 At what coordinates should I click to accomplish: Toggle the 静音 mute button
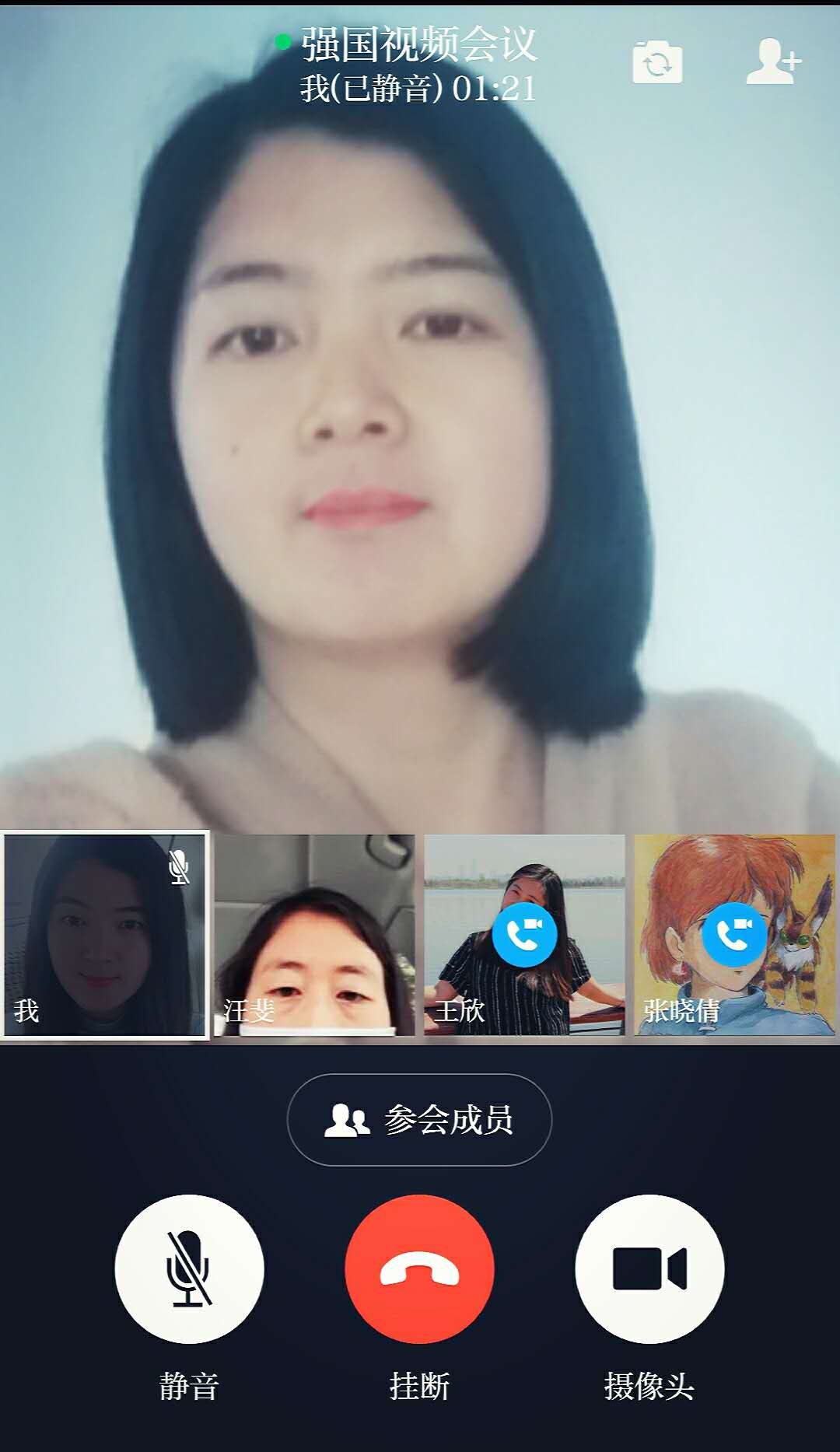[x=189, y=1268]
